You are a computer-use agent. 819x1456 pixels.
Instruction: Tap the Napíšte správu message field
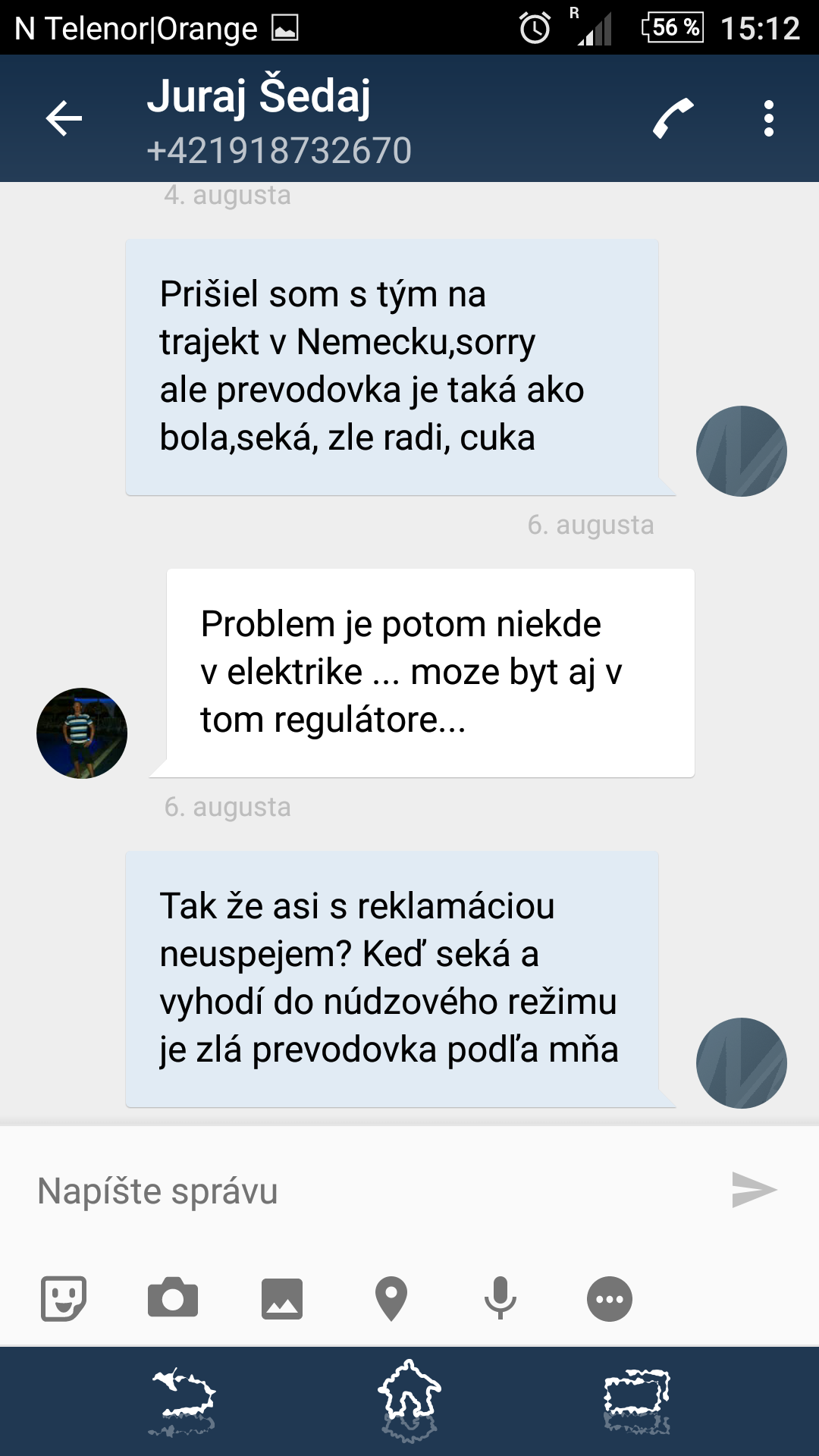point(364,1191)
